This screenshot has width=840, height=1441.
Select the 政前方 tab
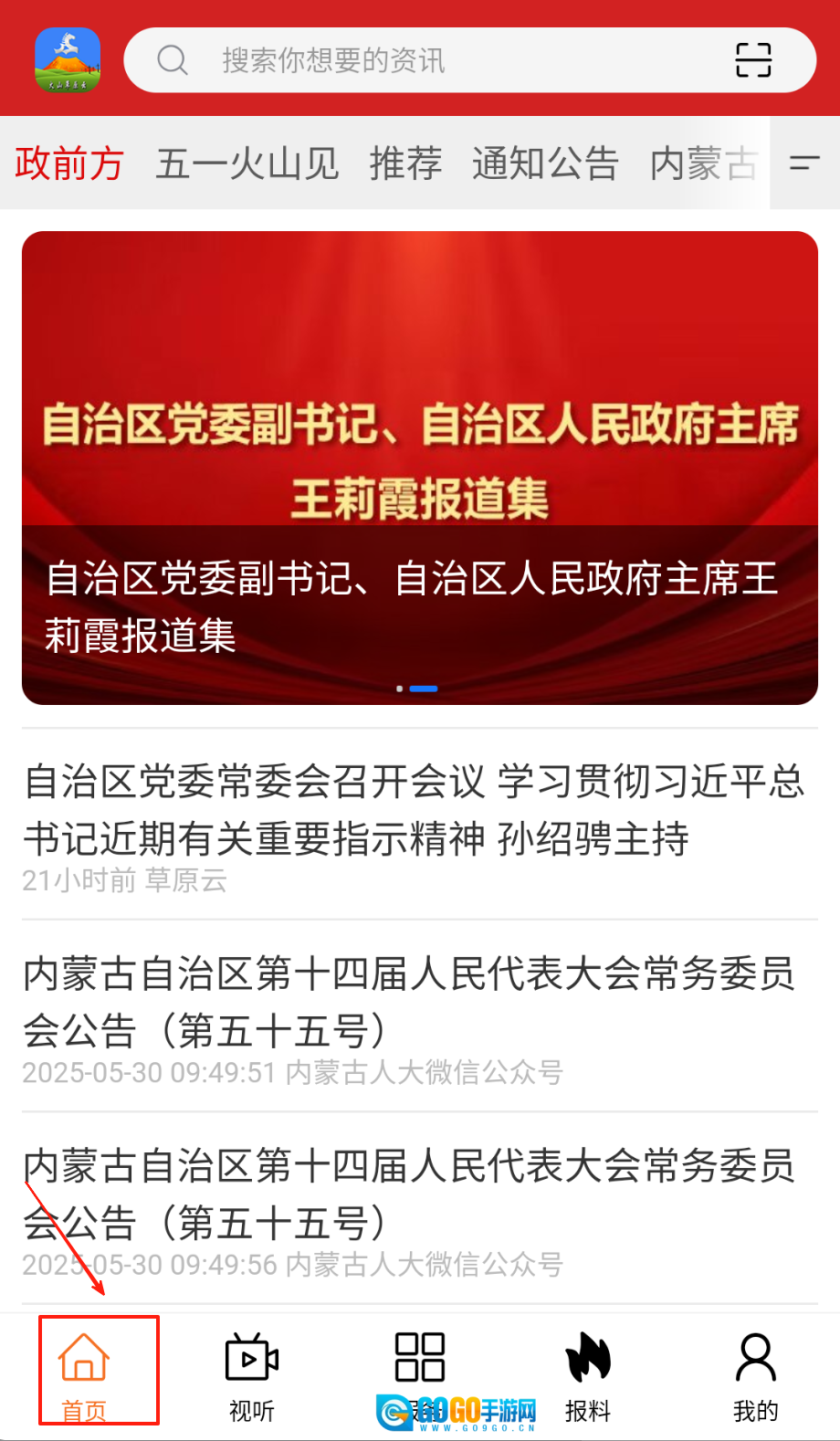(x=69, y=164)
